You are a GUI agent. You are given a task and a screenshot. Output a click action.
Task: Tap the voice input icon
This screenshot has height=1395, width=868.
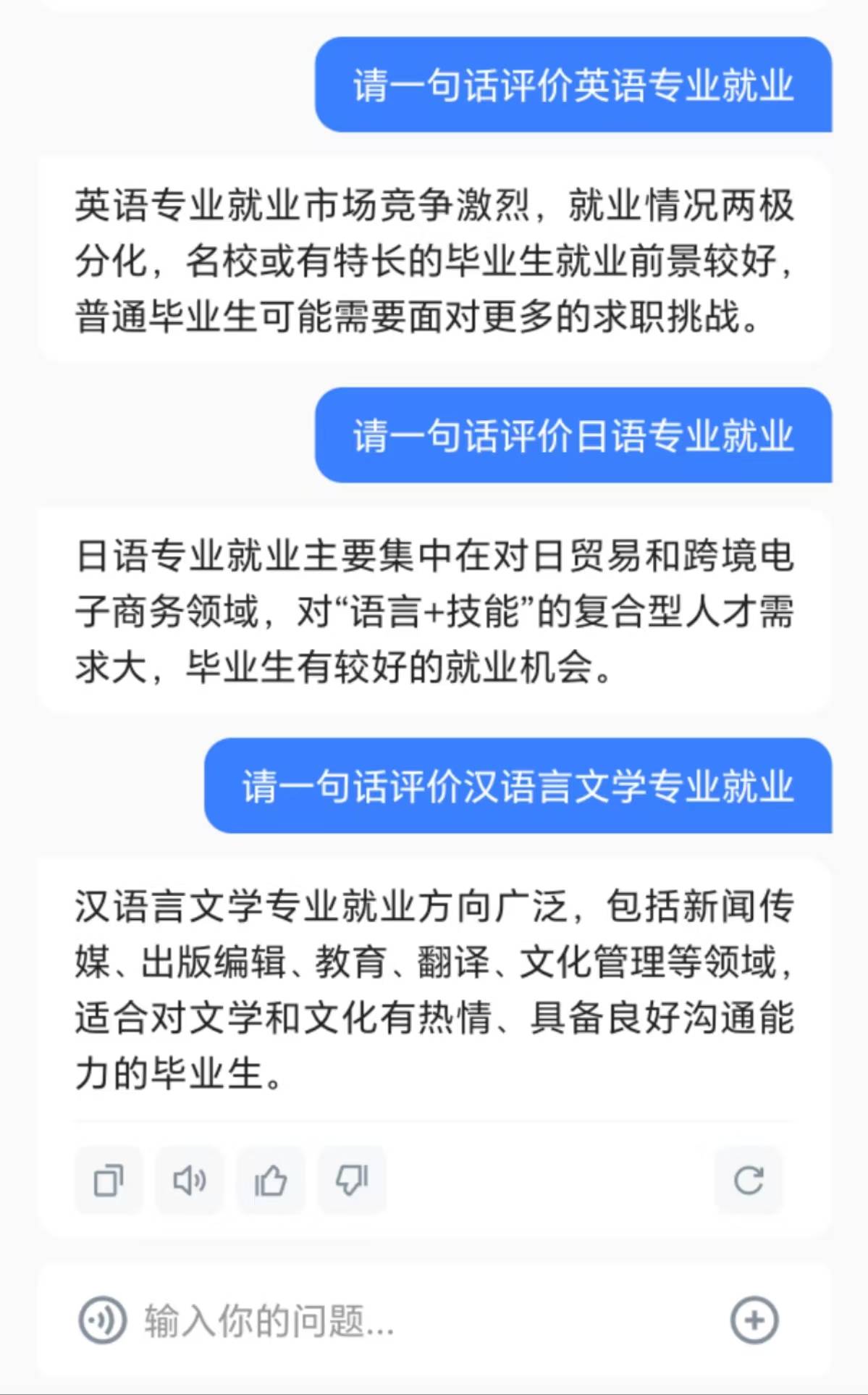point(102,1320)
